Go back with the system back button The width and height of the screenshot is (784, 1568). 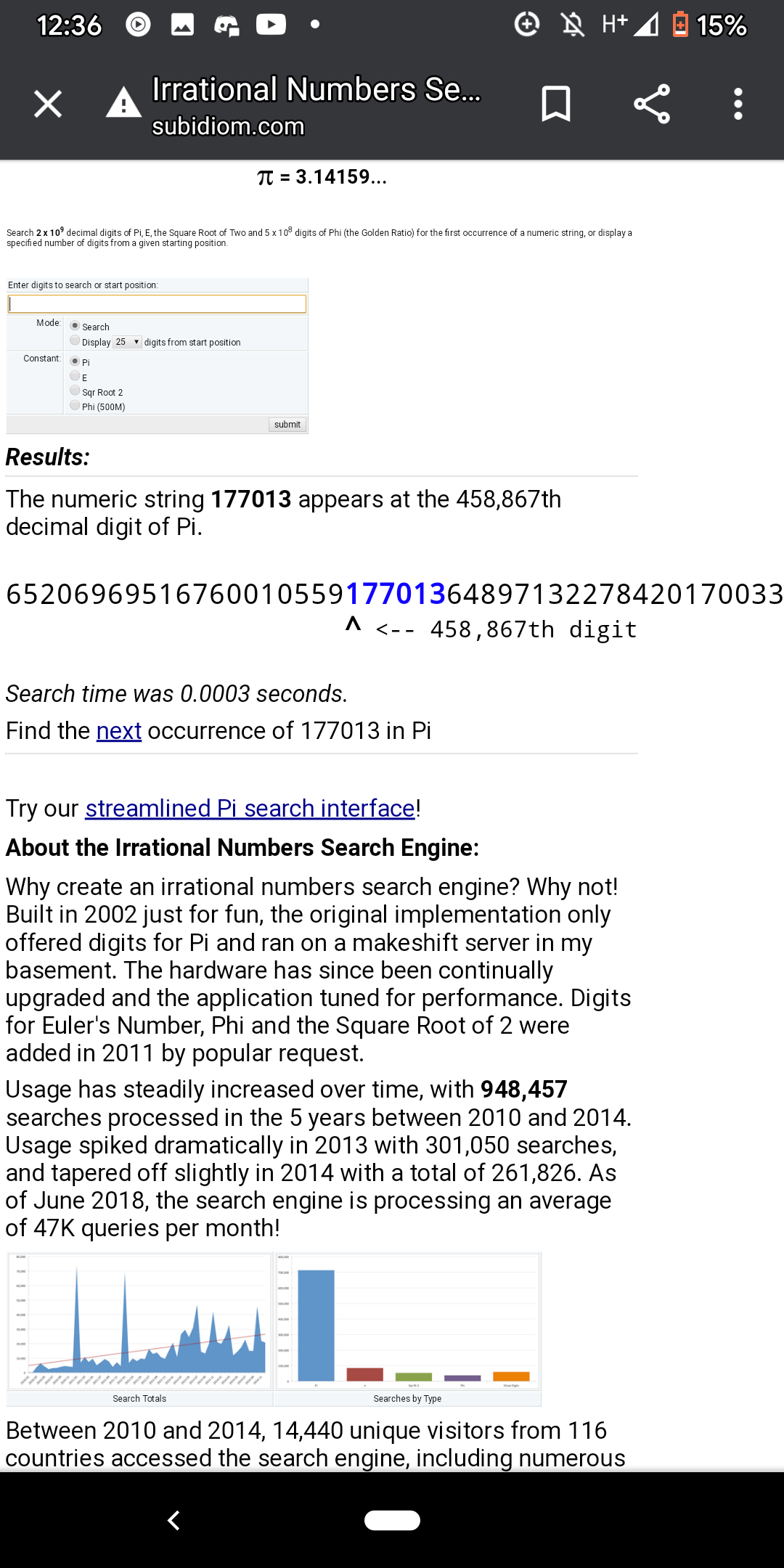(x=173, y=1520)
